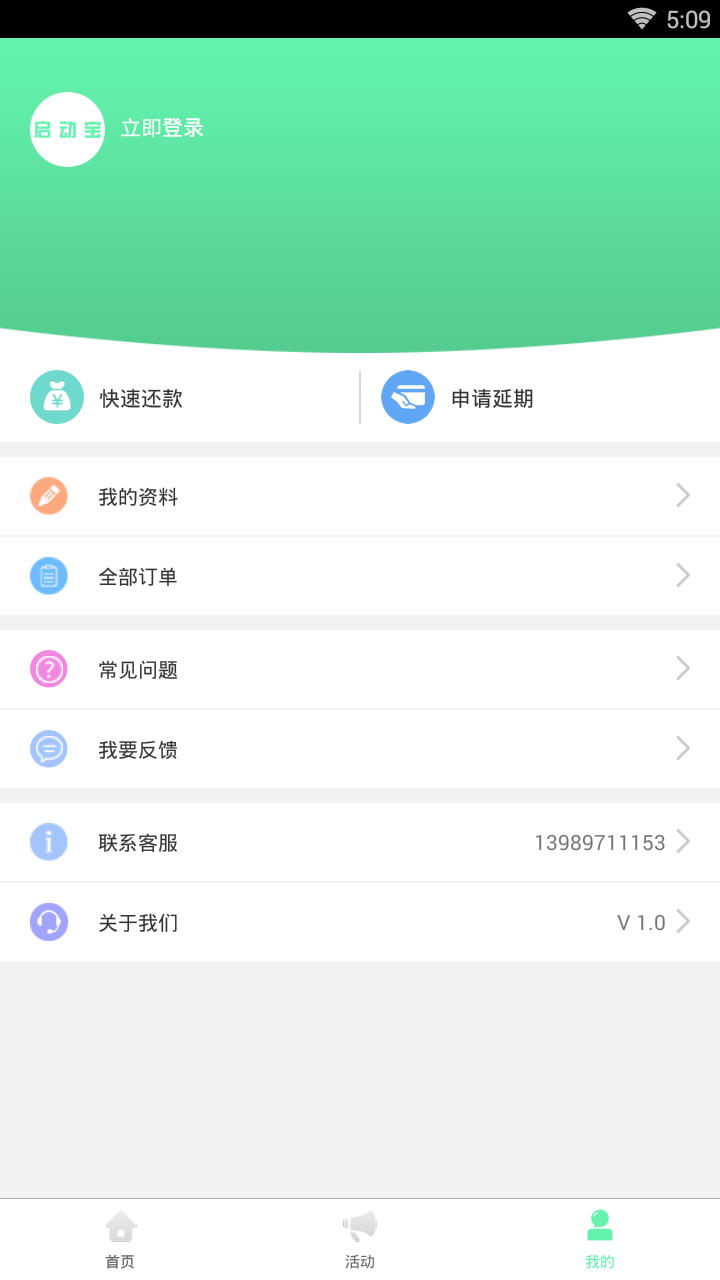
Task: Go to 我要反馈 feedback
Action: click(360, 749)
